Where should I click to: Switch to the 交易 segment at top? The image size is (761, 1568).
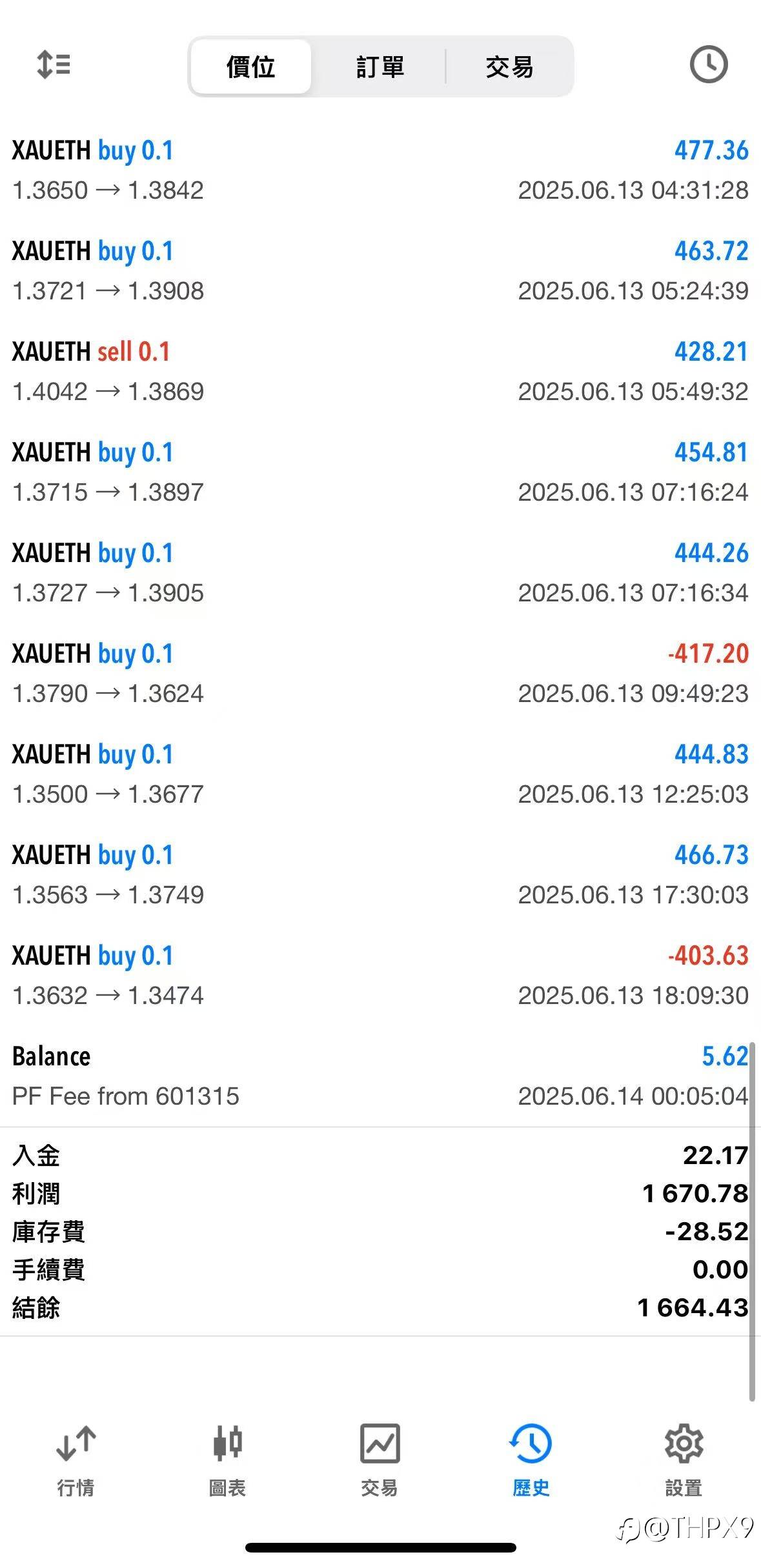pyautogui.click(x=509, y=66)
